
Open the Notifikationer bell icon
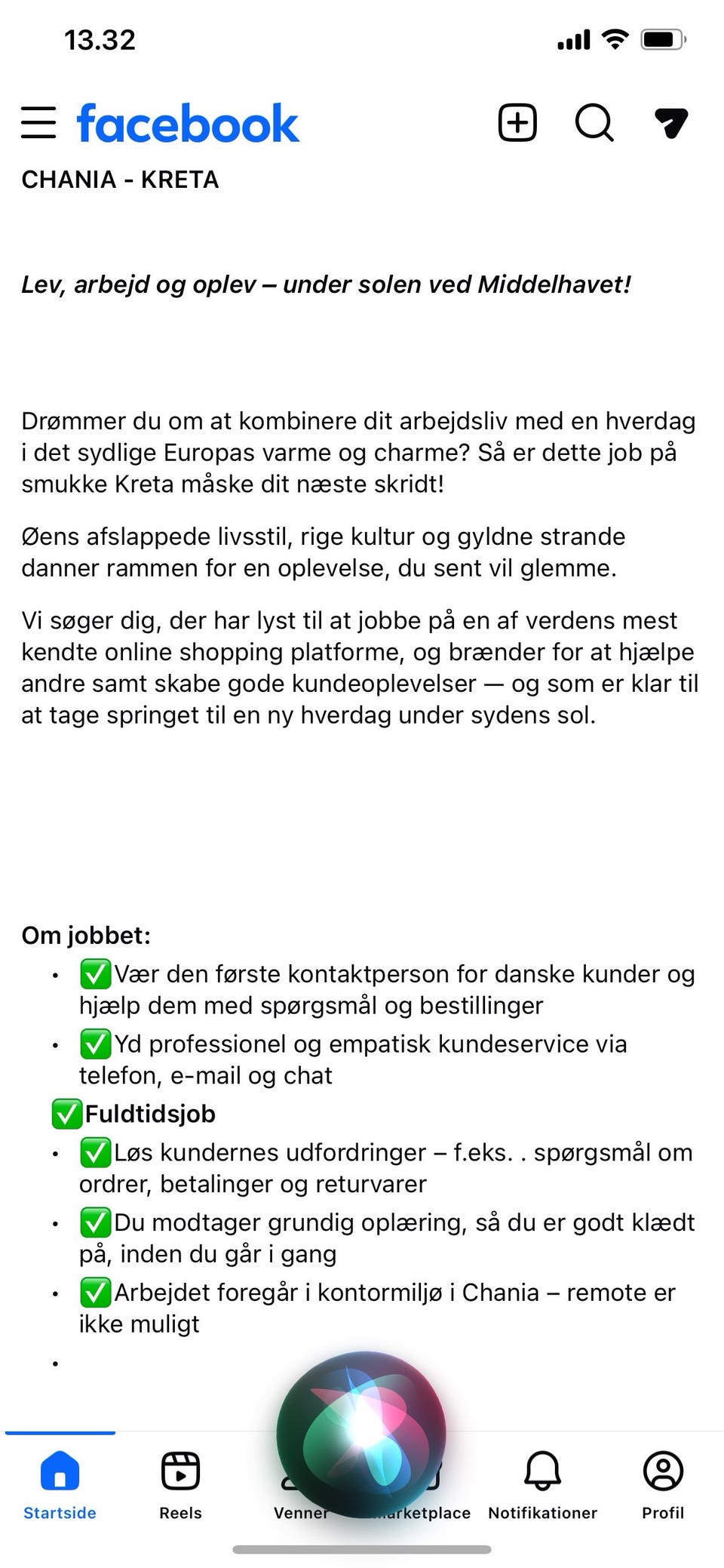(542, 1470)
